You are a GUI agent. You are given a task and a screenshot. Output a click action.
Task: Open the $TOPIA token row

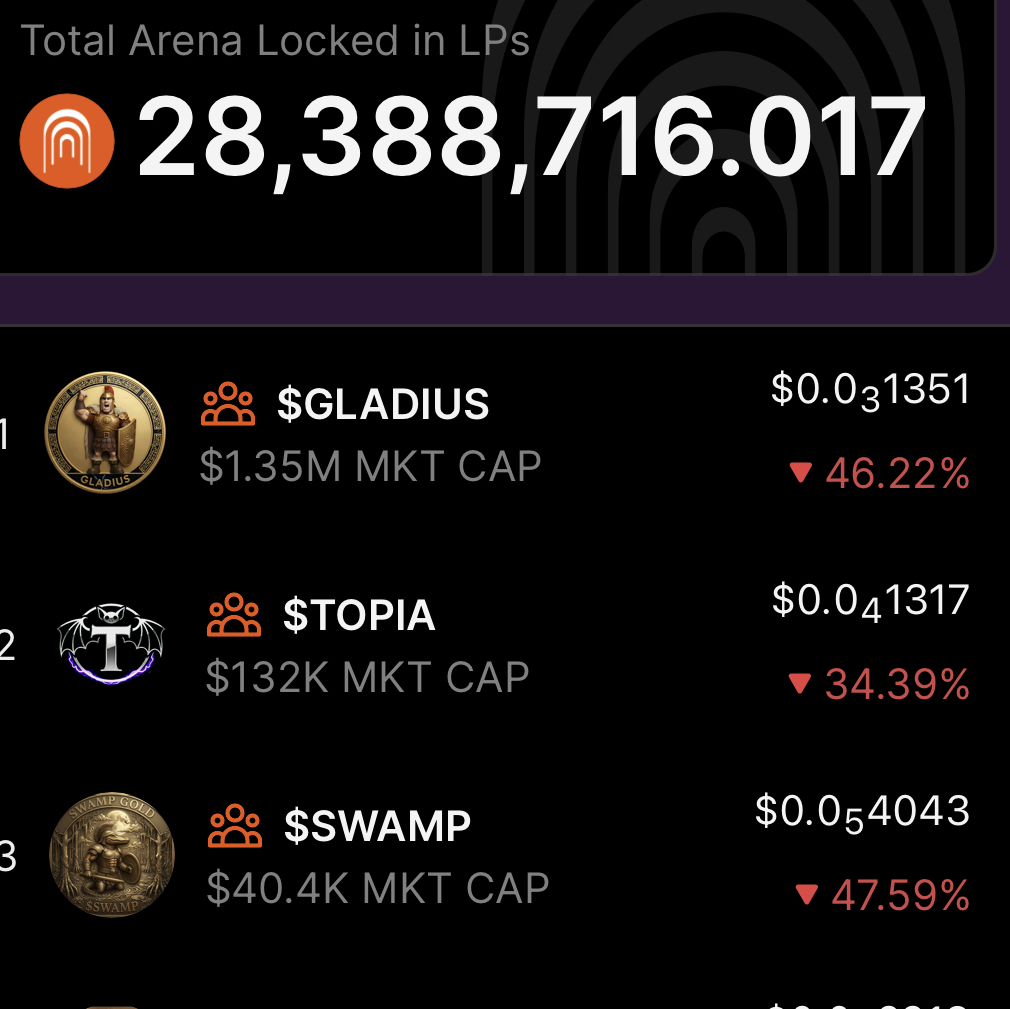point(505,642)
